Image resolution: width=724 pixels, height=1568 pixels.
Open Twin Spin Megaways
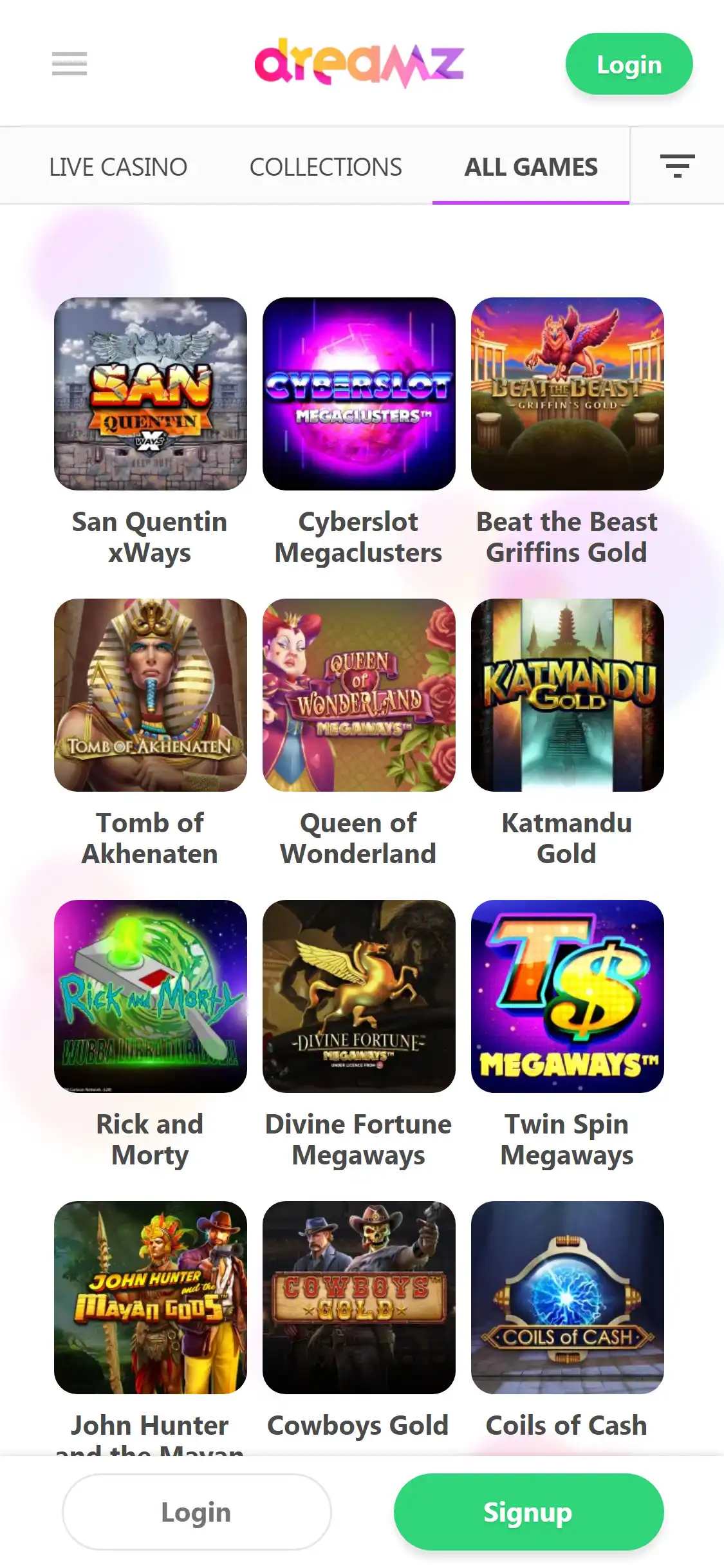568,996
